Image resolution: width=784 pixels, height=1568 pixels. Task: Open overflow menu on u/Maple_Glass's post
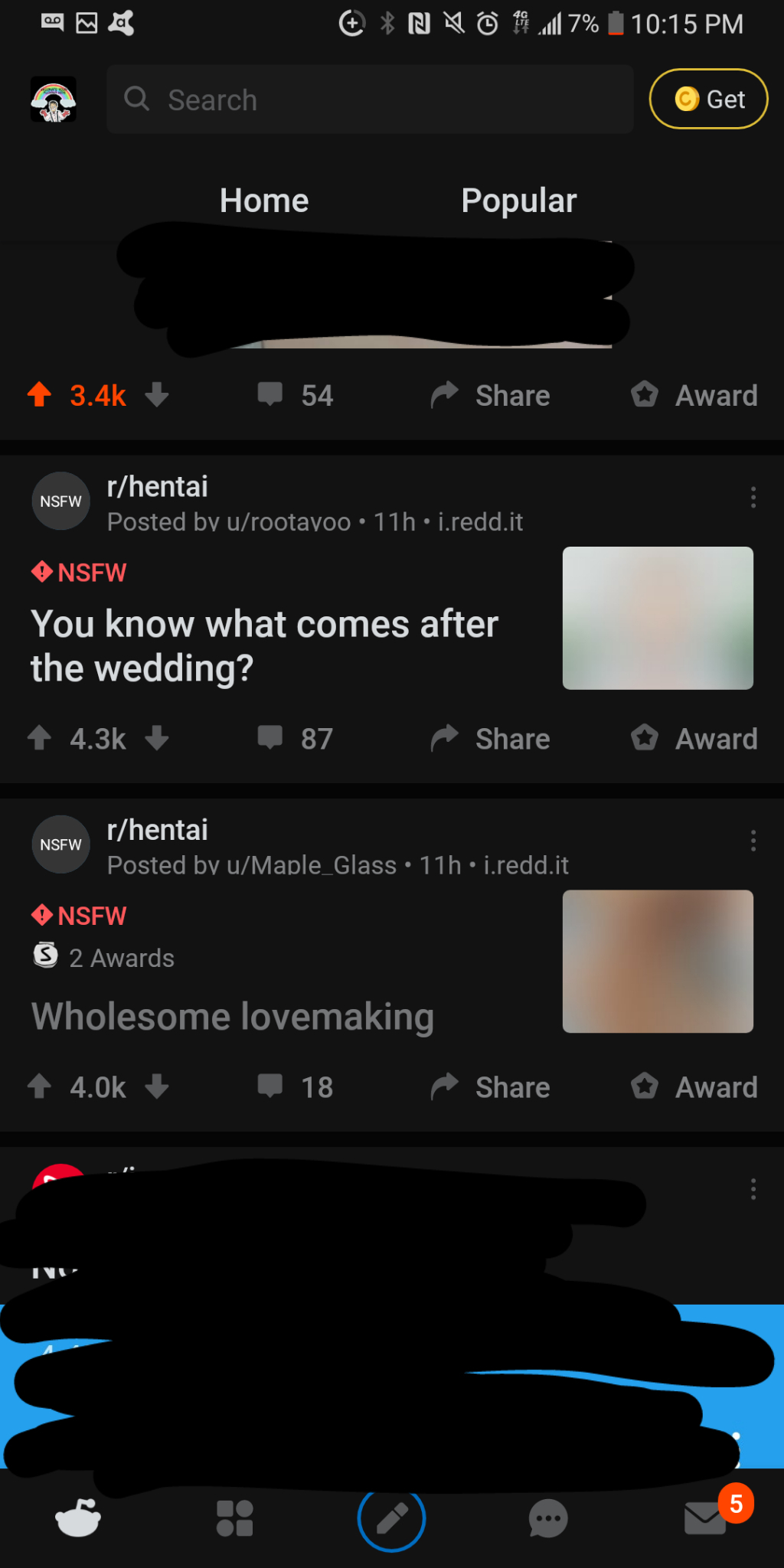click(753, 841)
